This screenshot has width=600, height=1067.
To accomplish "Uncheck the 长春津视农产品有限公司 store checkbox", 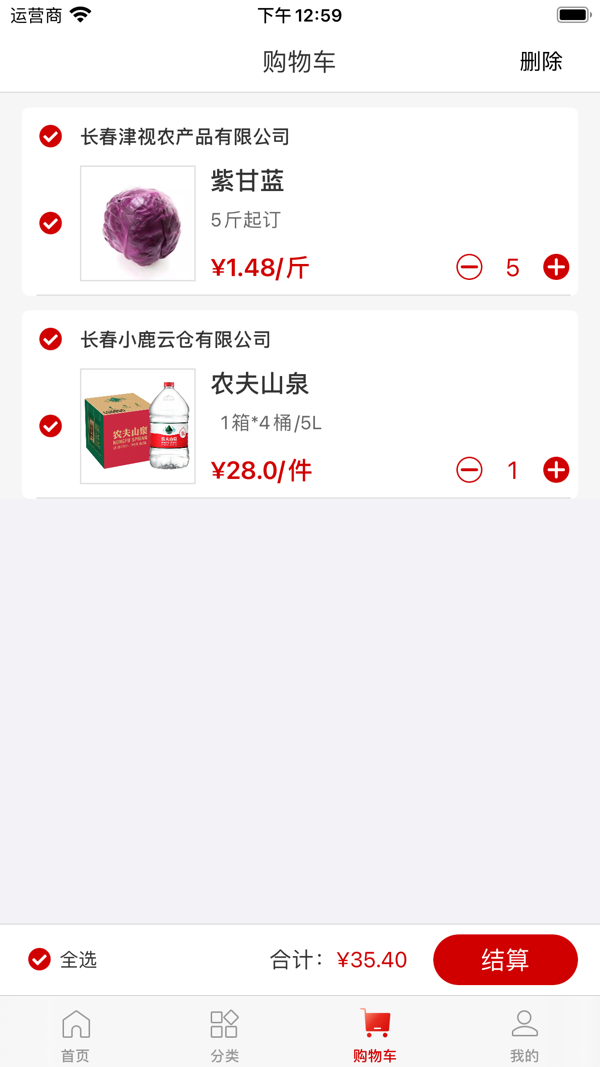I will [51, 136].
